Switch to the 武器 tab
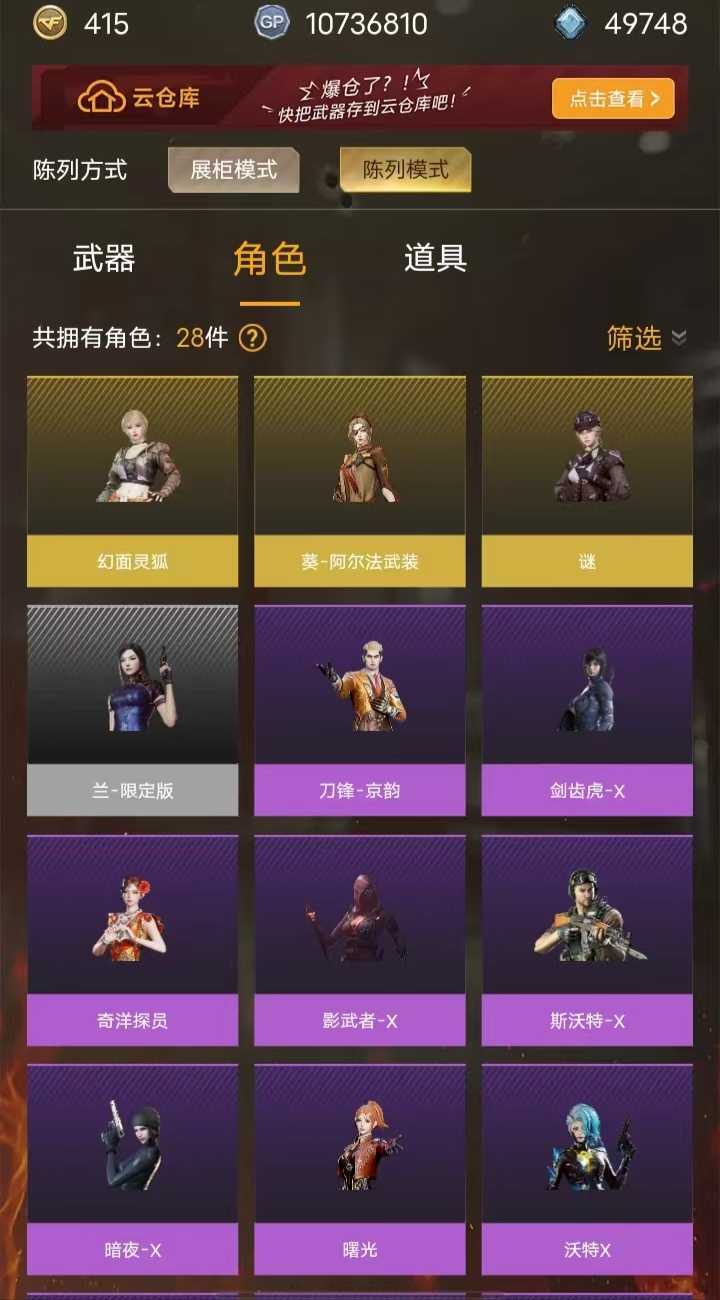720x1300 pixels. point(104,259)
